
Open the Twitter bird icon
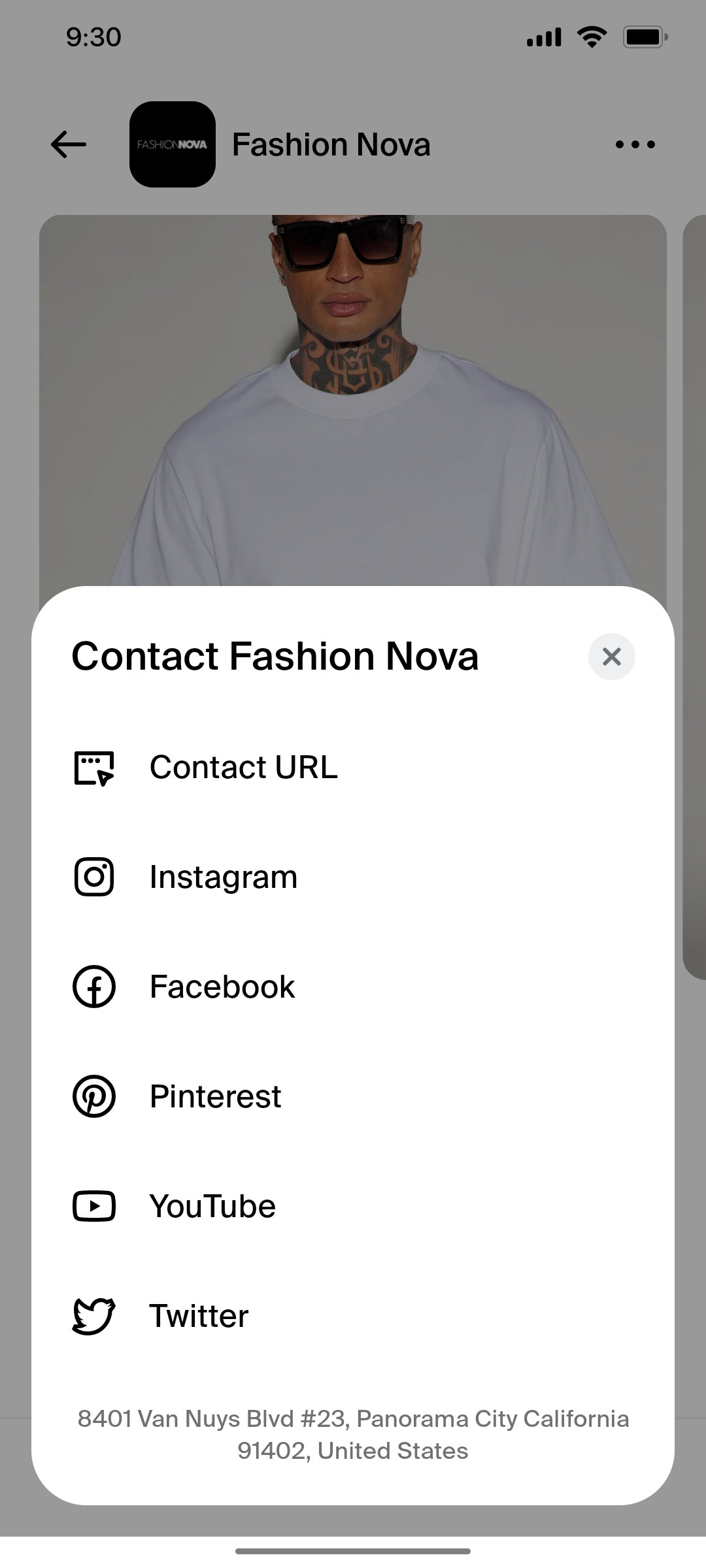point(94,1316)
